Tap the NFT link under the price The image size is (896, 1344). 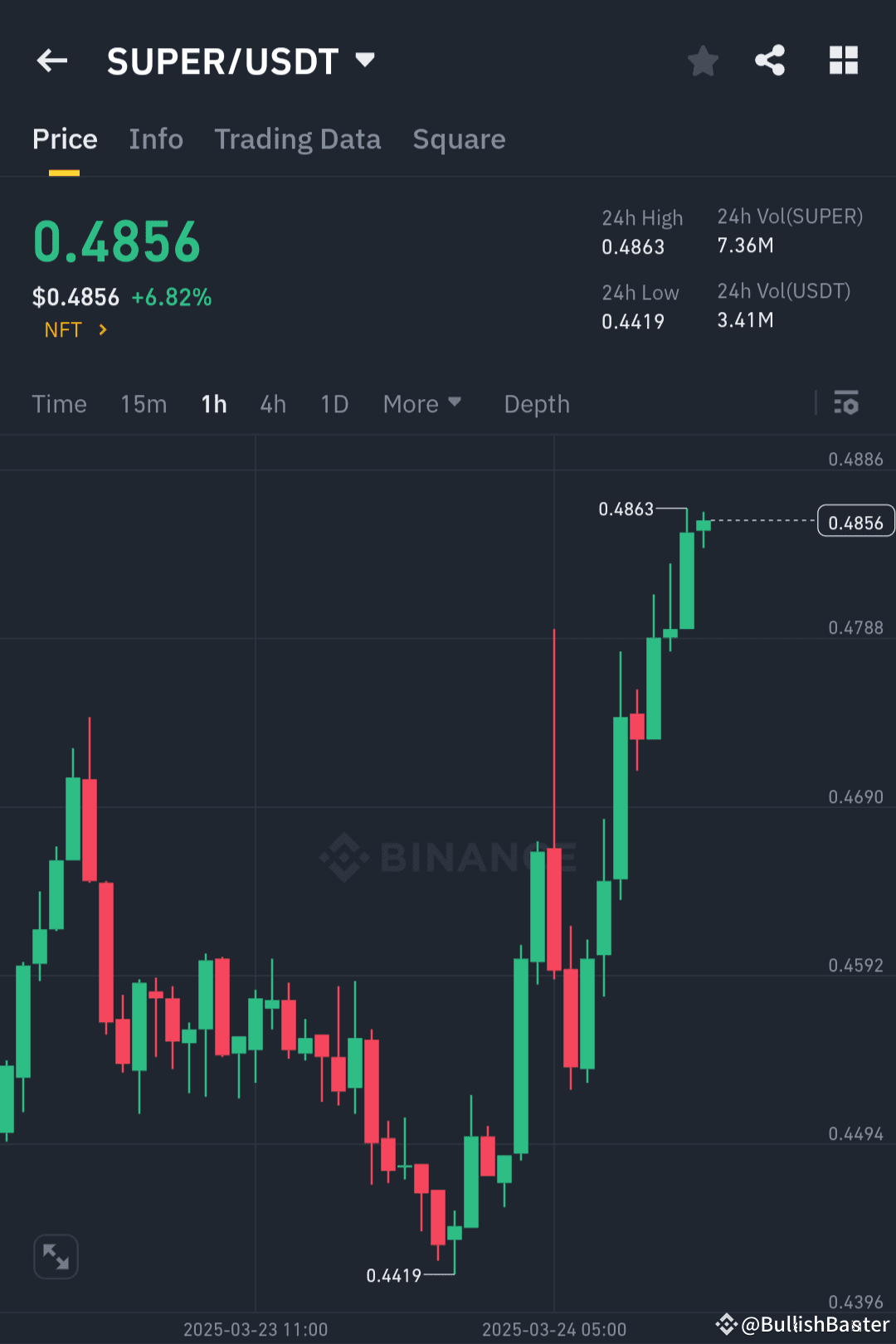point(63,329)
